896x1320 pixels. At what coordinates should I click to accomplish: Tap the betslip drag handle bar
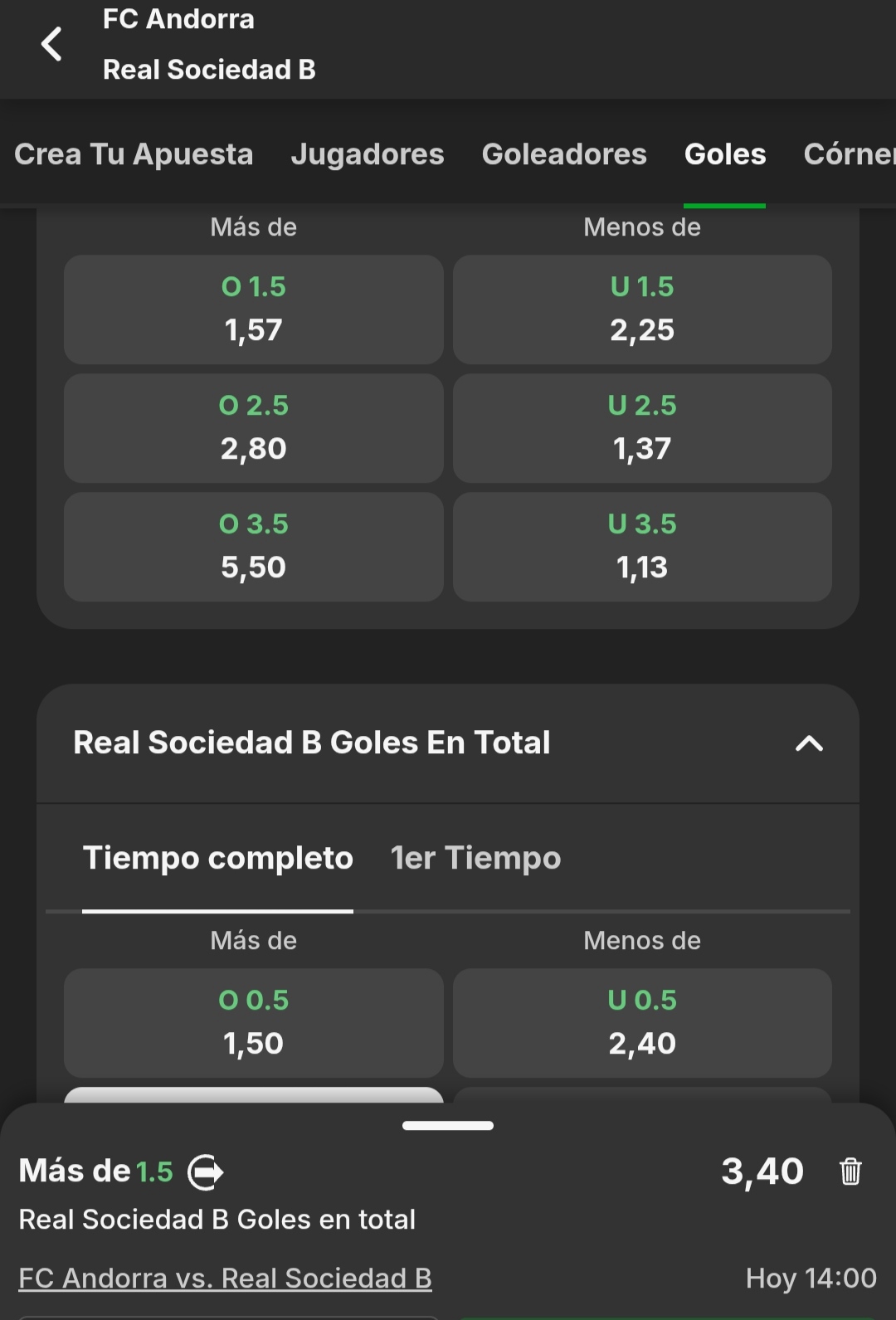tap(448, 1125)
